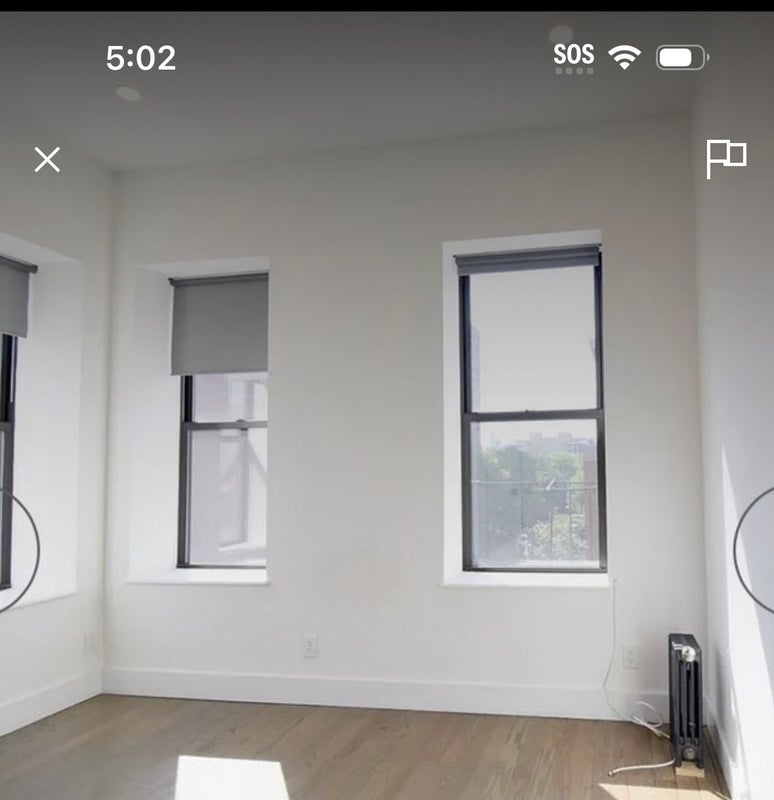Close the photo viewer
Screen dimensions: 774x800
(x=47, y=159)
